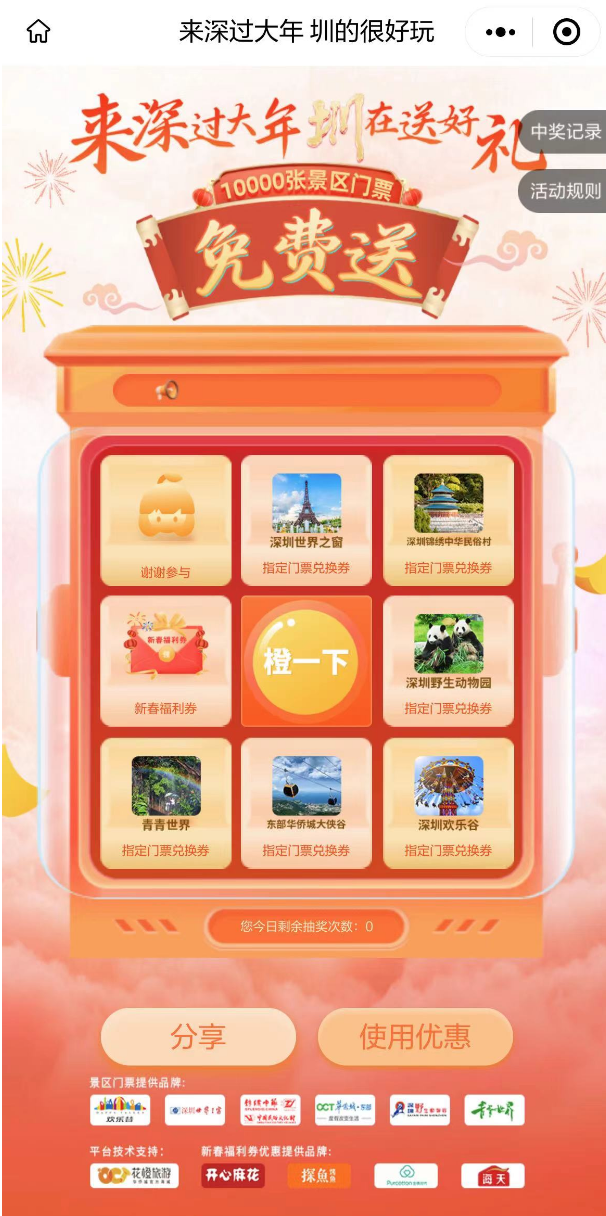Open the three-dot more menu
This screenshot has width=606, height=1216.
(500, 32)
